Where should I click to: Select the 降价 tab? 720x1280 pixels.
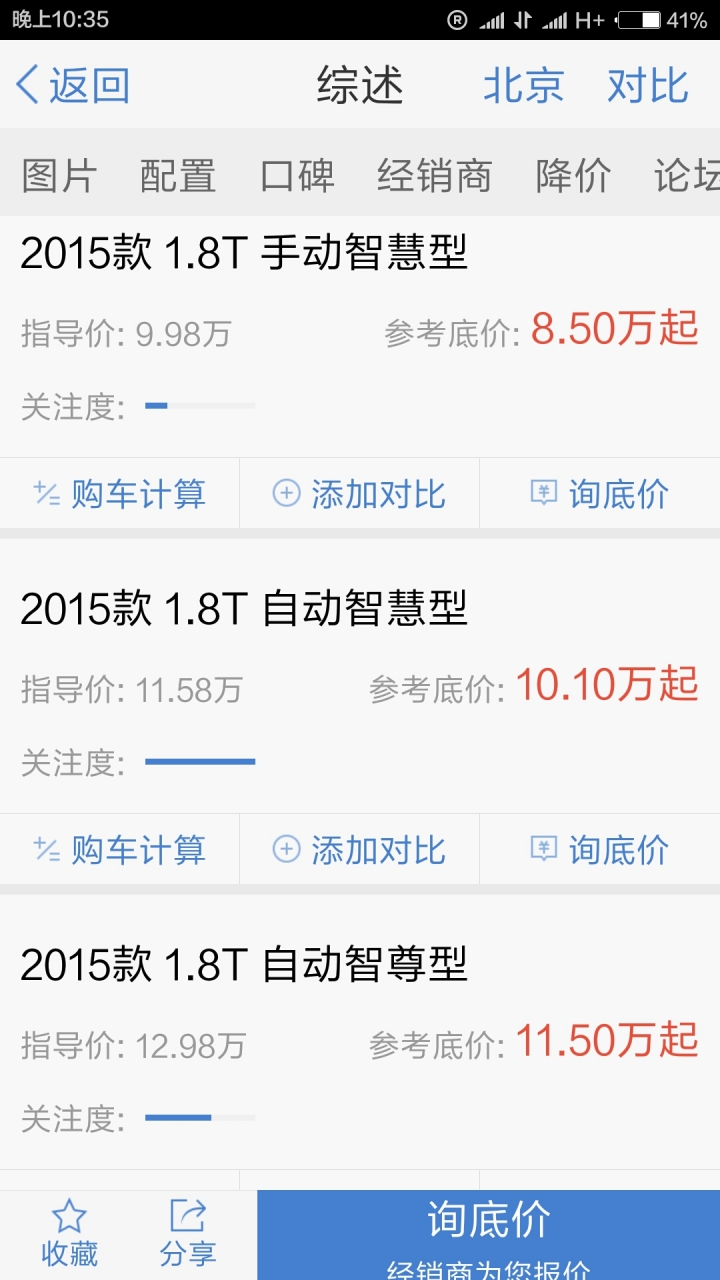click(573, 175)
